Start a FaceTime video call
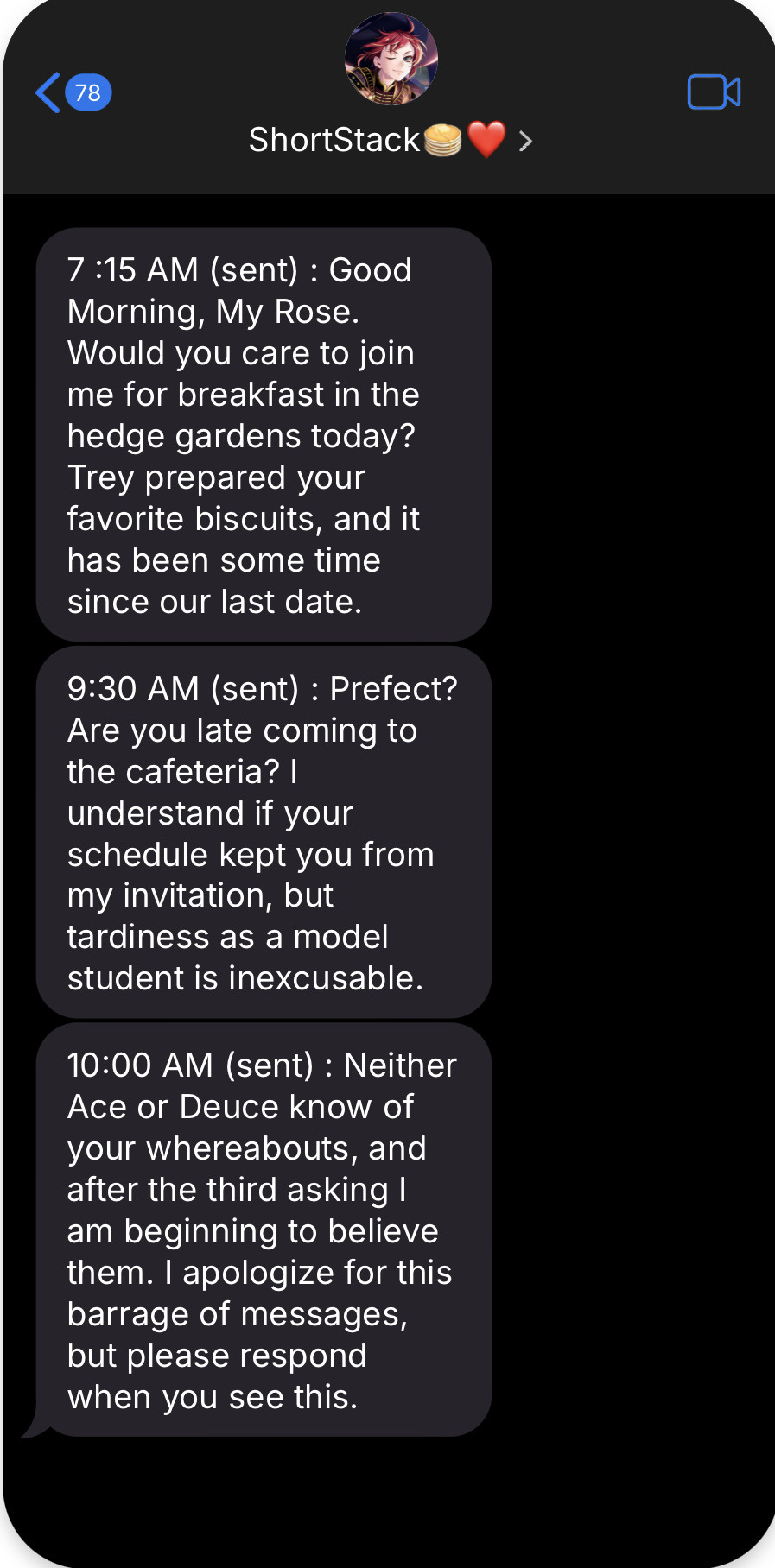This screenshot has height=1568, width=775. [x=714, y=92]
